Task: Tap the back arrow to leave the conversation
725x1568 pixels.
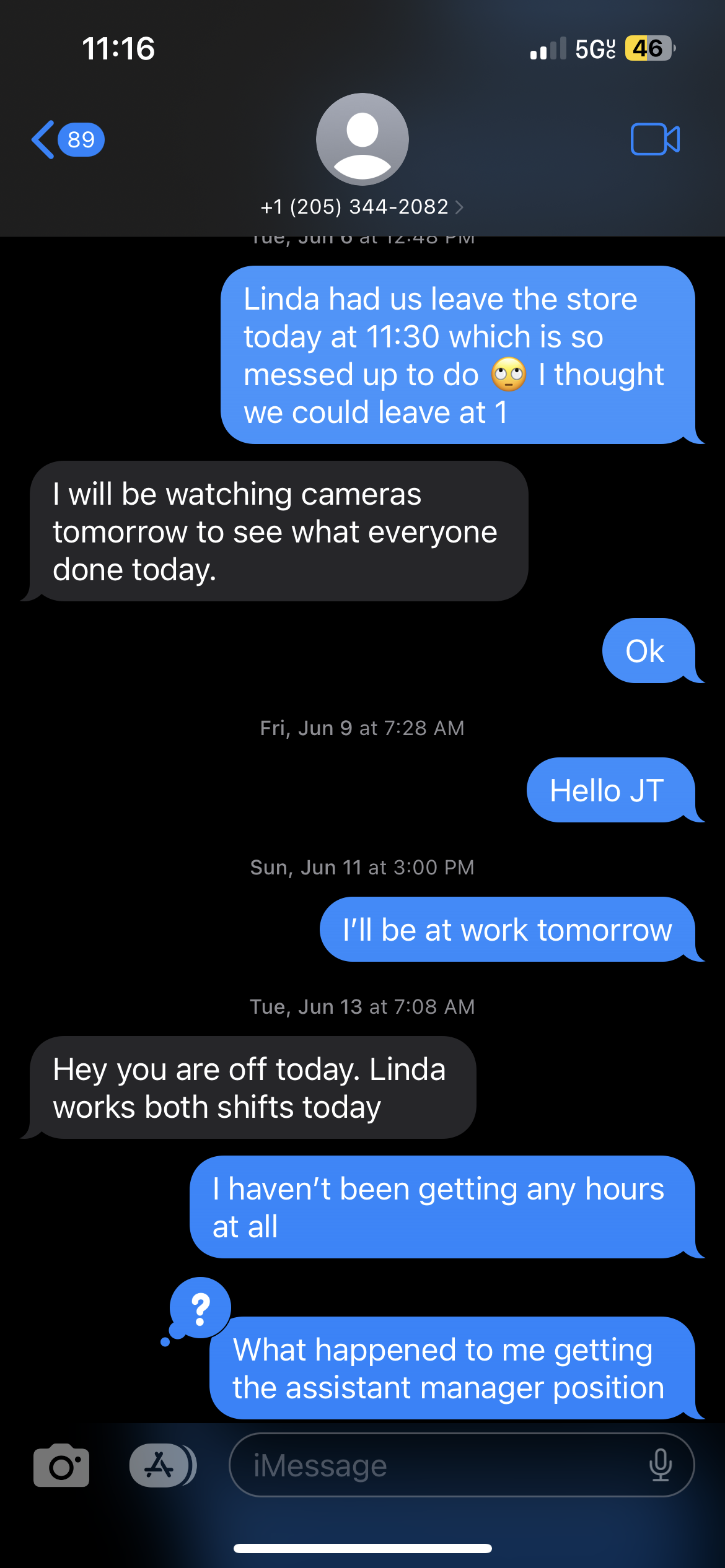Action: (41, 139)
